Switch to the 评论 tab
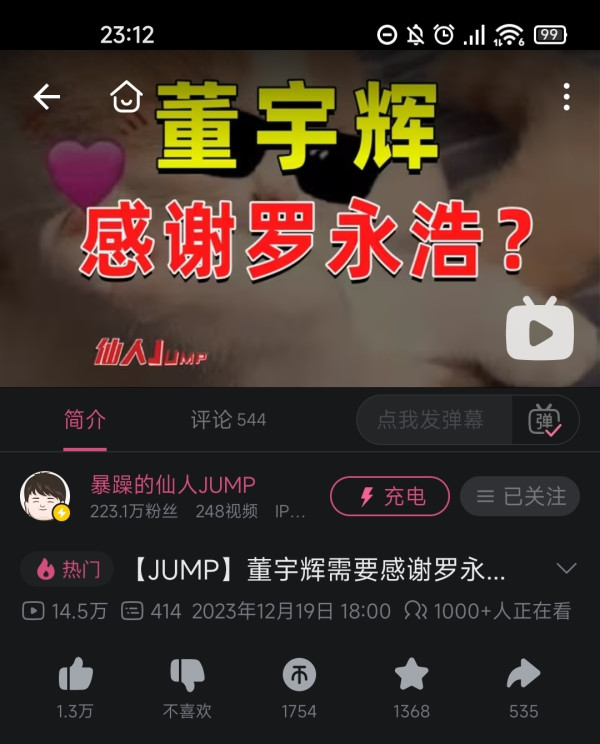Image resolution: width=600 pixels, height=744 pixels. [228, 420]
